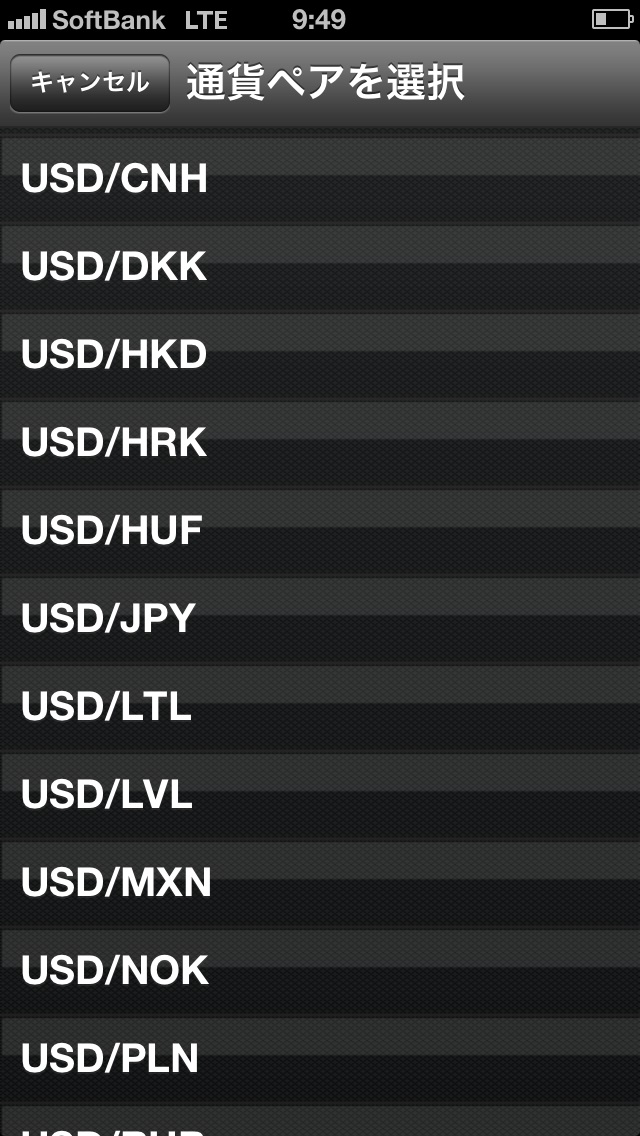Image resolution: width=640 pixels, height=1136 pixels.
Task: Select USD/JPY currency pair
Action: pyautogui.click(x=320, y=619)
